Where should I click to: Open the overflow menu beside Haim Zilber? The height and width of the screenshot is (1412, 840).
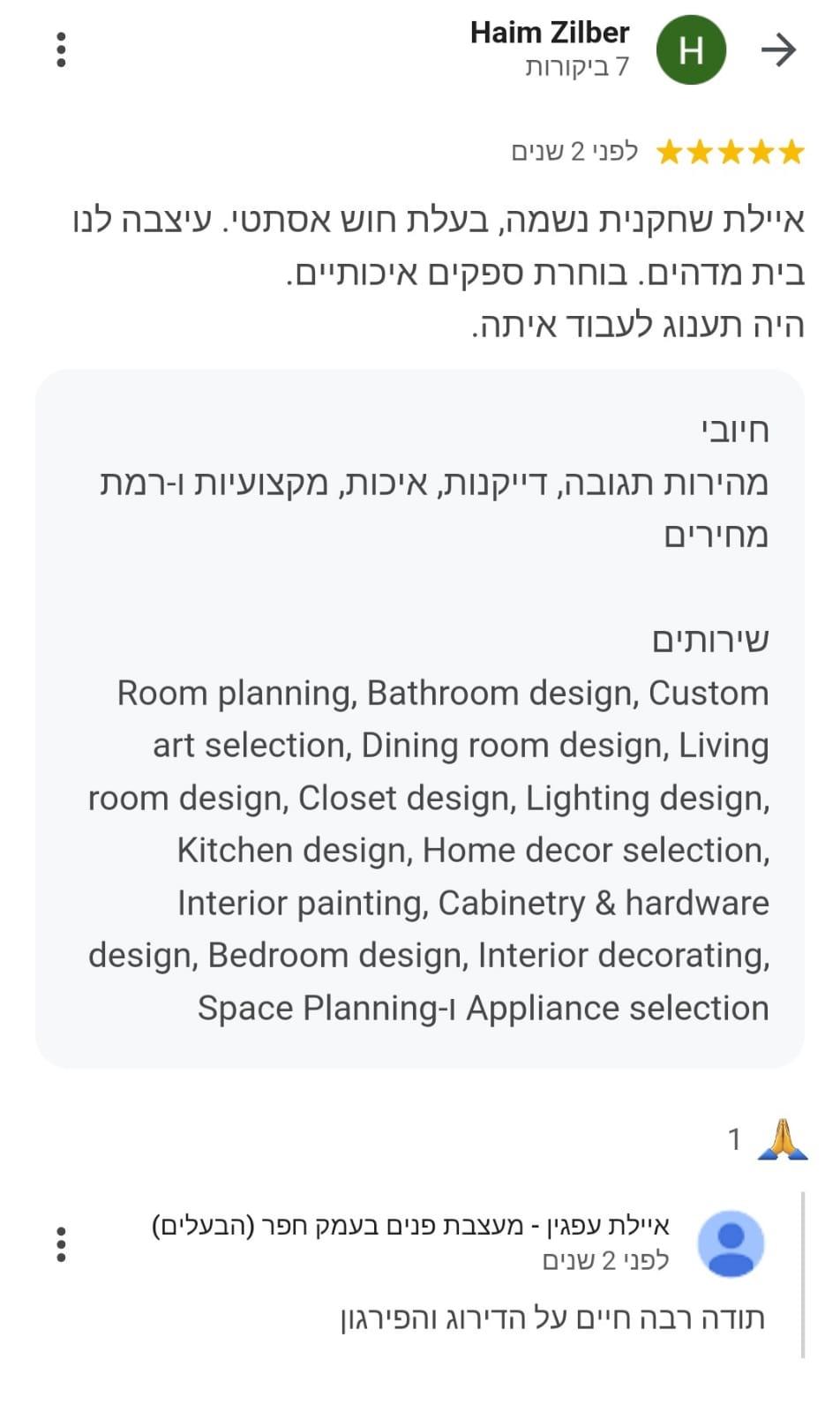coord(61,49)
